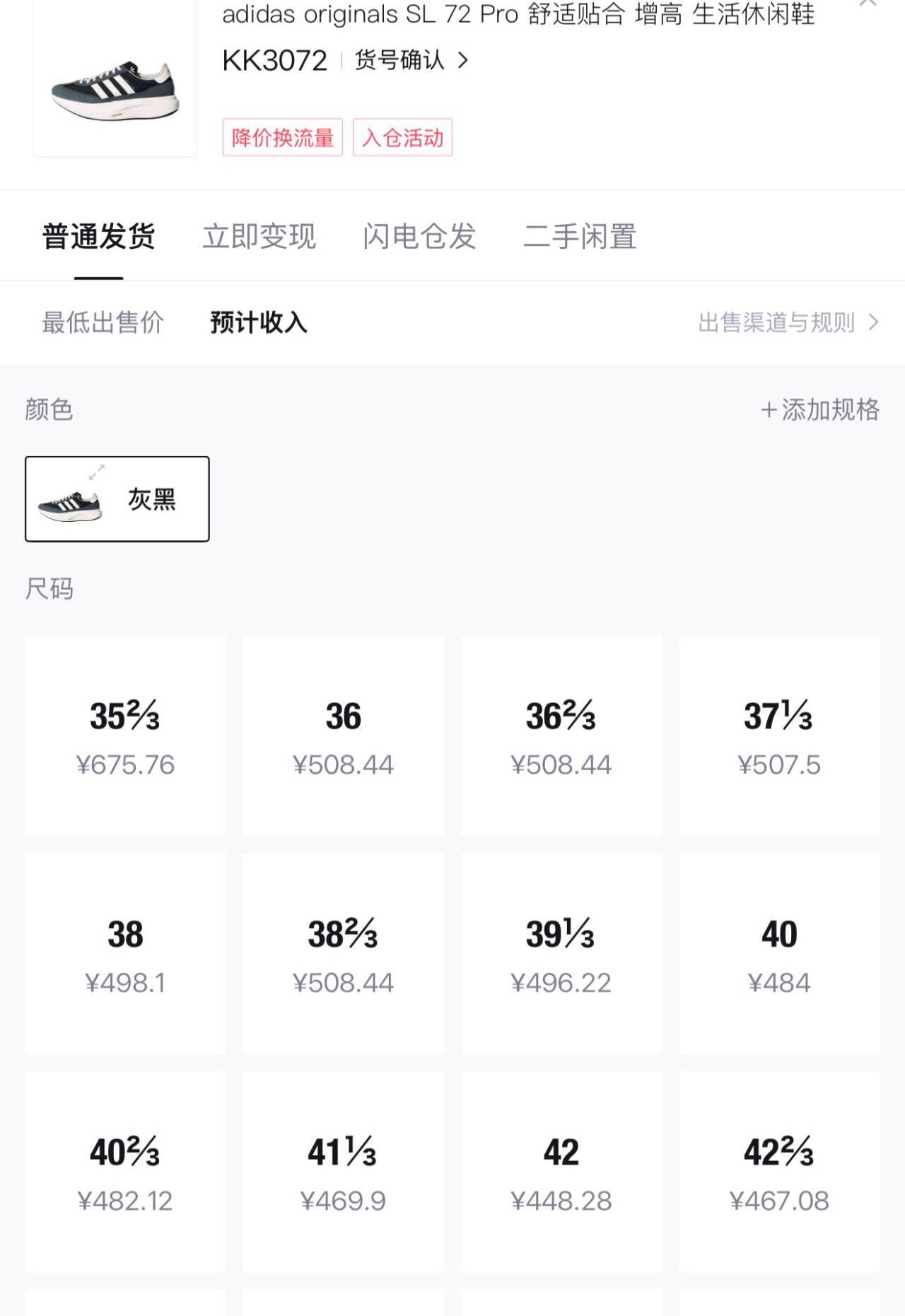Open 出售渠道与规则 sales rules page
Screen dimensions: 905x1316
coord(778,322)
